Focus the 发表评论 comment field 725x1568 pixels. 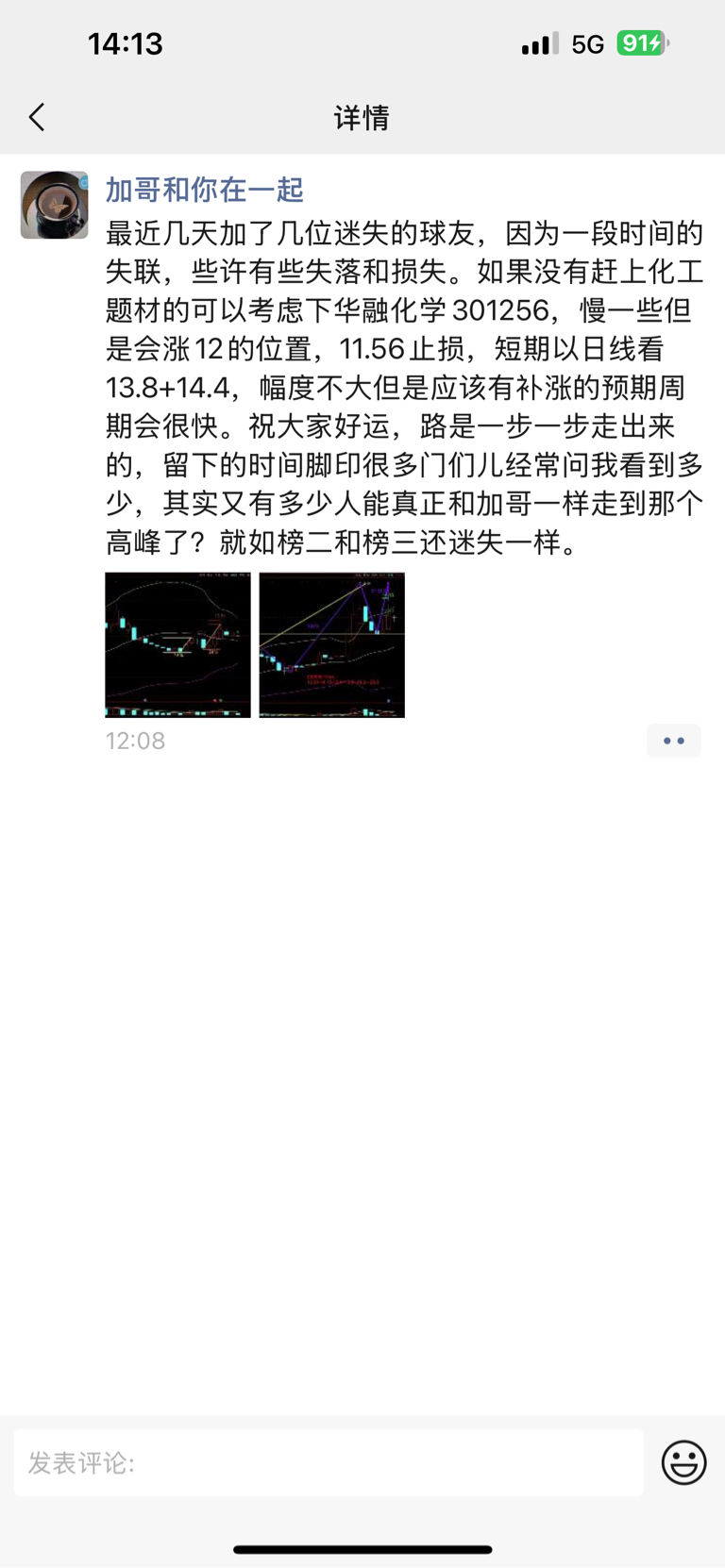point(329,1462)
